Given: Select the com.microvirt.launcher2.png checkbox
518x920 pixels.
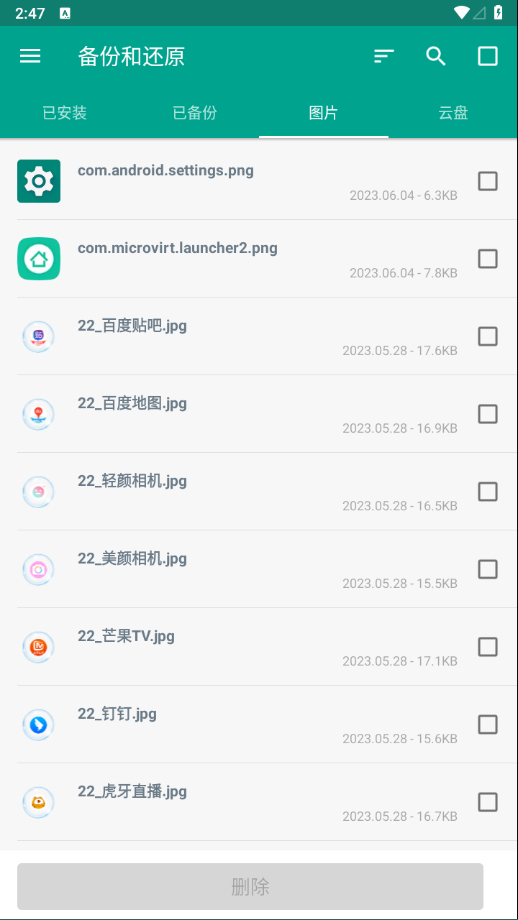Looking at the screenshot, I should coord(487,259).
